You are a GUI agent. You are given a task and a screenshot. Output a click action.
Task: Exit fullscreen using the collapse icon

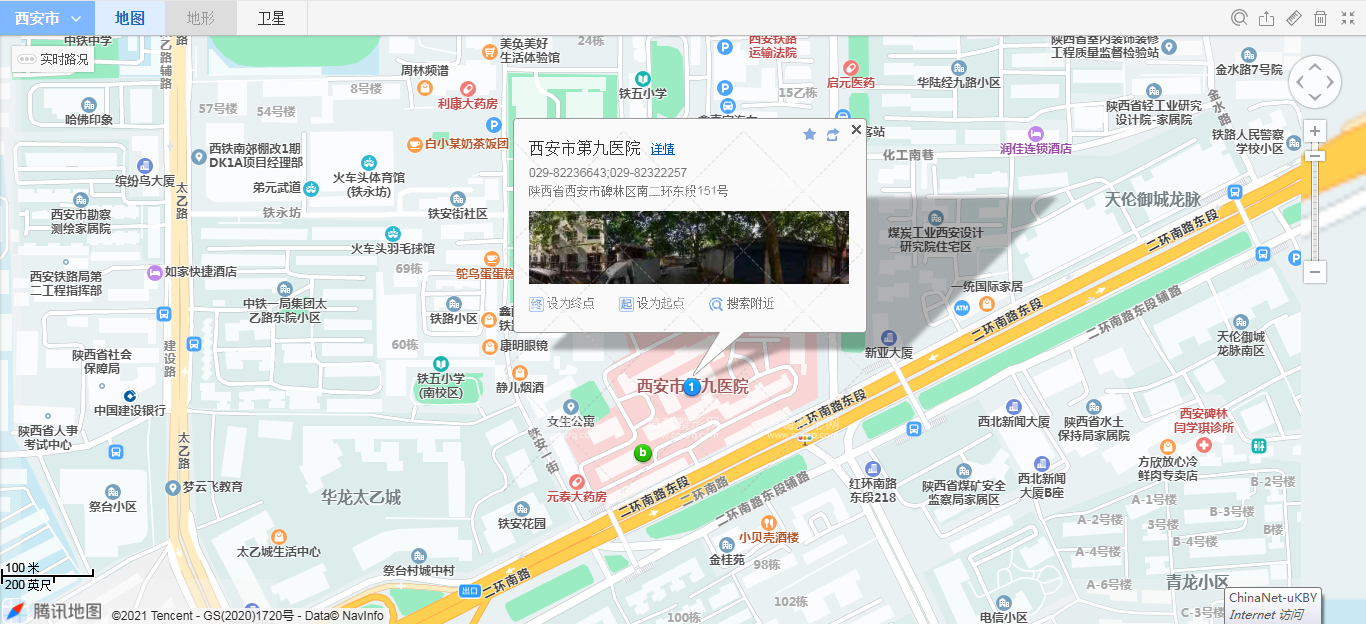pyautogui.click(x=1346, y=18)
